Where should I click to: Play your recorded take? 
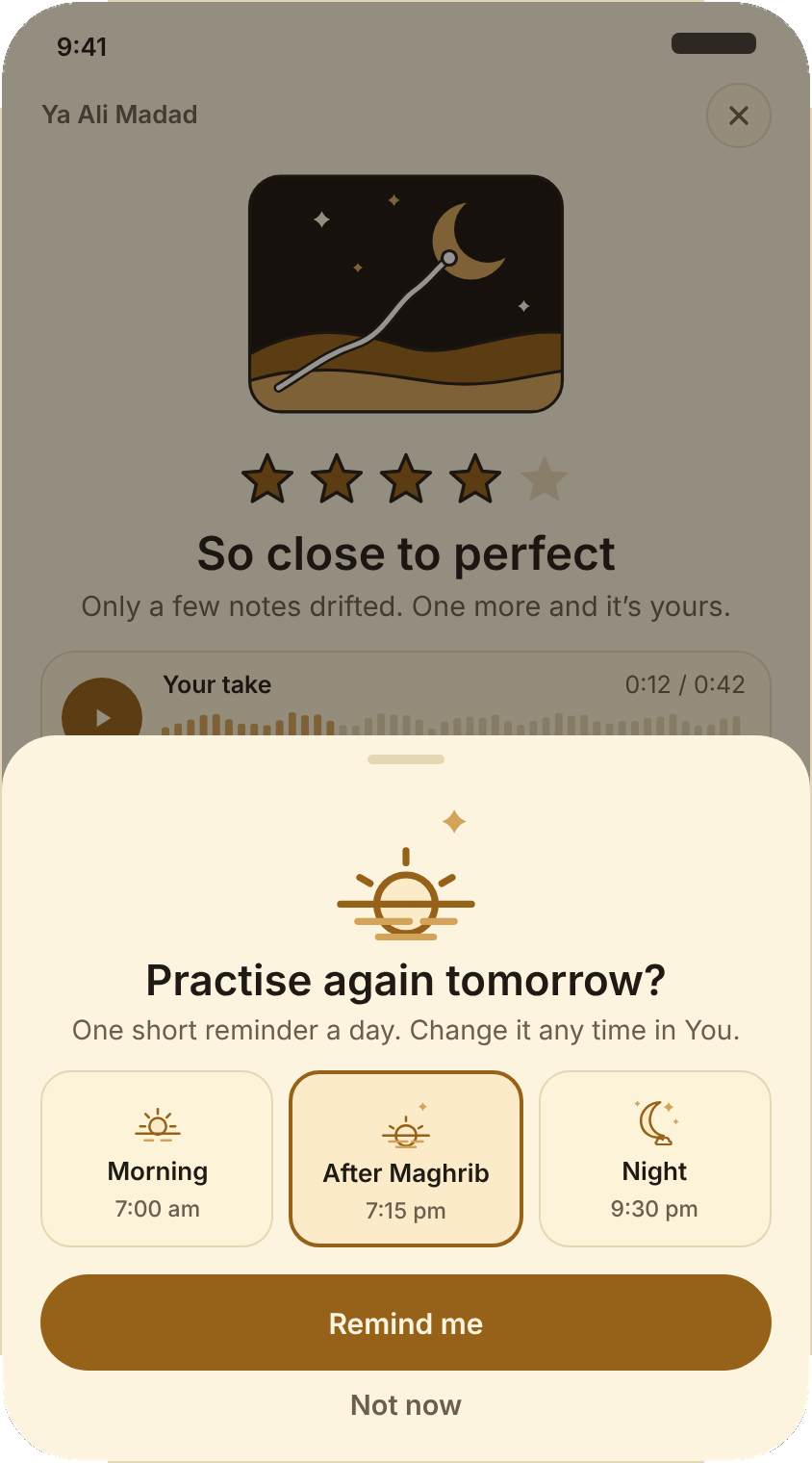[x=102, y=717]
